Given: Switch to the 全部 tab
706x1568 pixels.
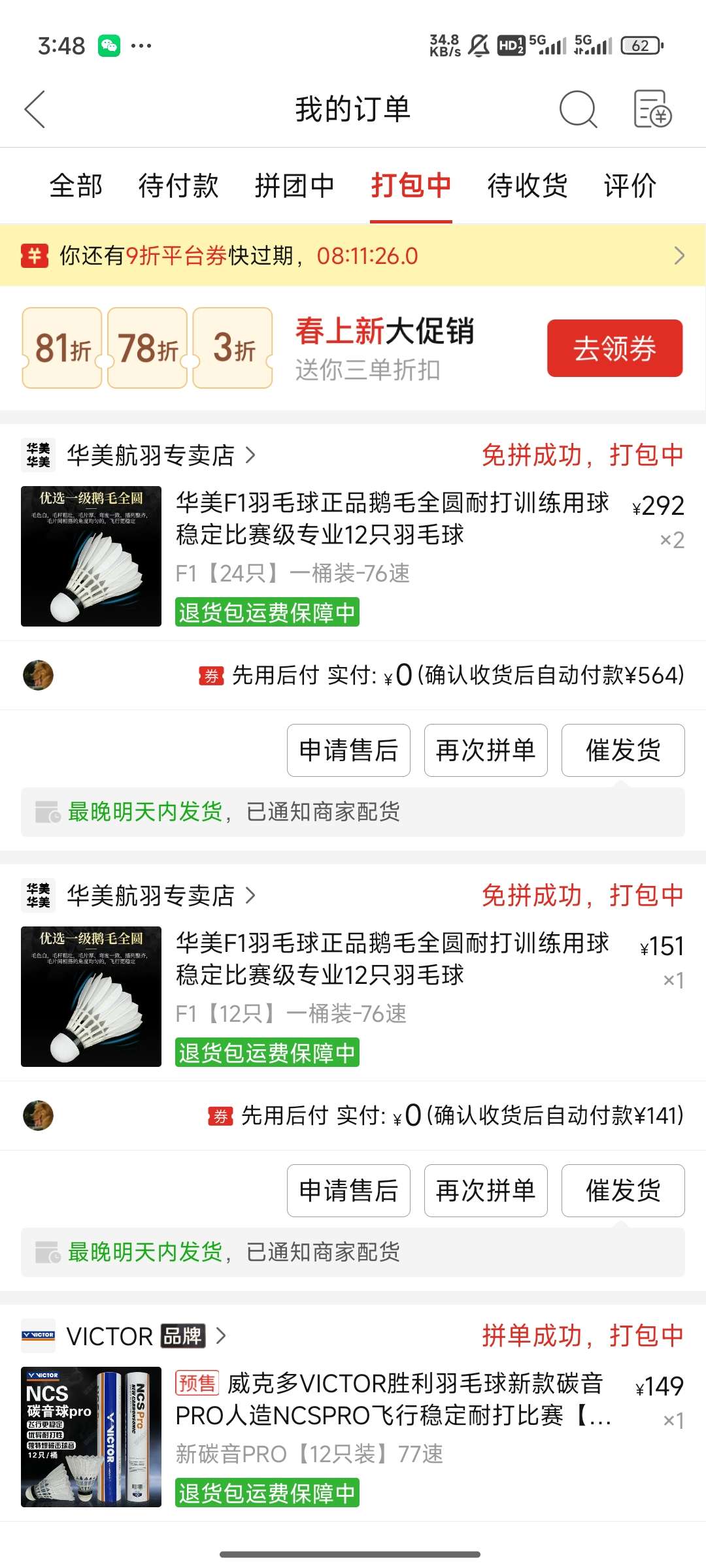Looking at the screenshot, I should [76, 186].
